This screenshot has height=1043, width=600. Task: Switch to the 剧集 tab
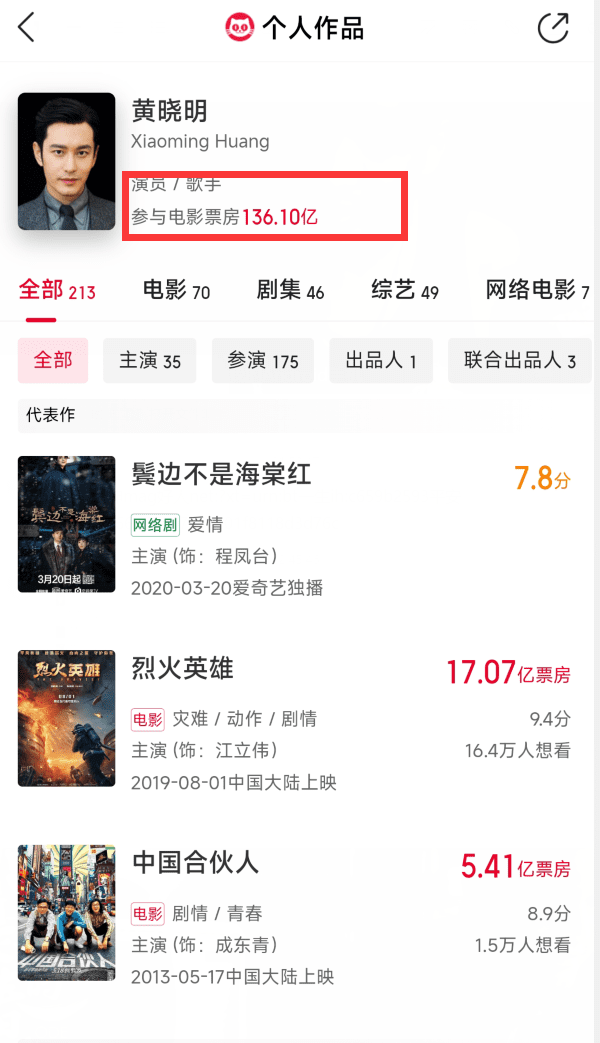(x=290, y=291)
